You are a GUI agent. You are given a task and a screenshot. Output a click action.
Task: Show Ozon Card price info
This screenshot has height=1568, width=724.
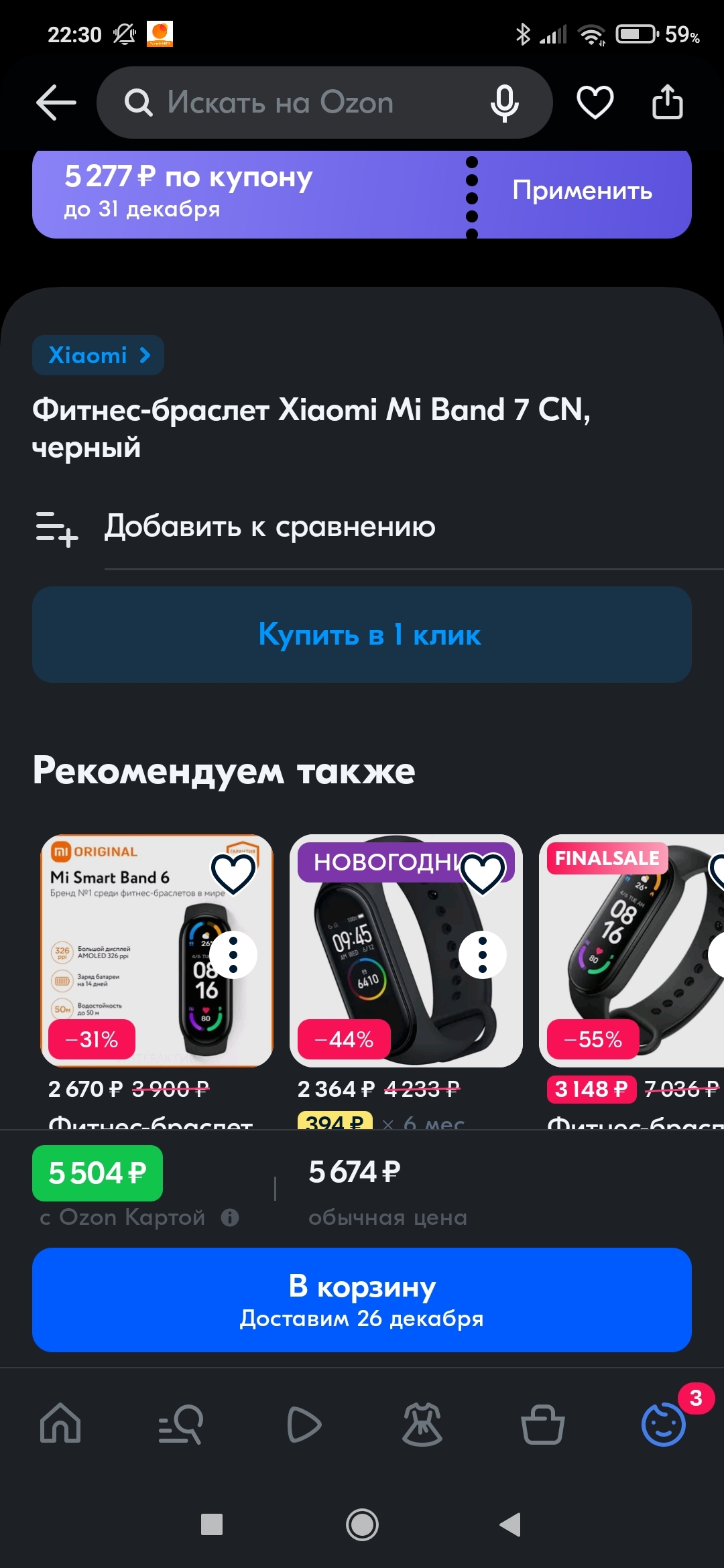tap(230, 1218)
